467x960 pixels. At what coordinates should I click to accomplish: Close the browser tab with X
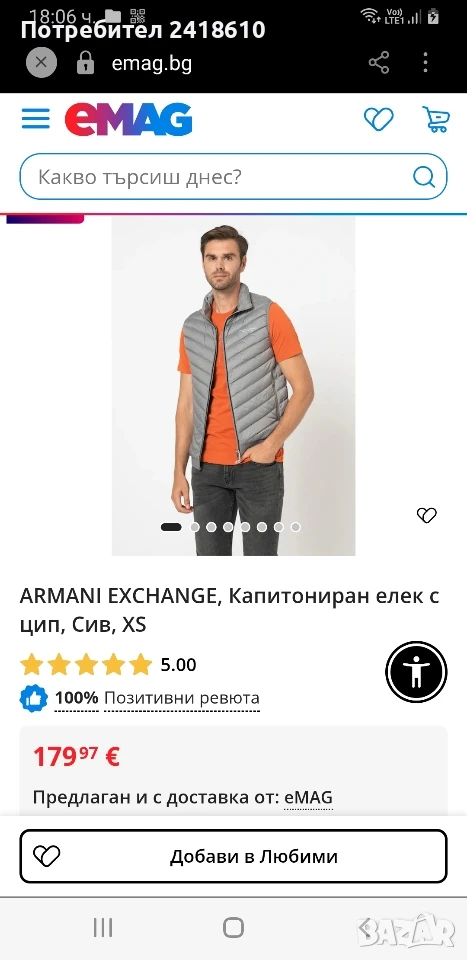[x=41, y=62]
